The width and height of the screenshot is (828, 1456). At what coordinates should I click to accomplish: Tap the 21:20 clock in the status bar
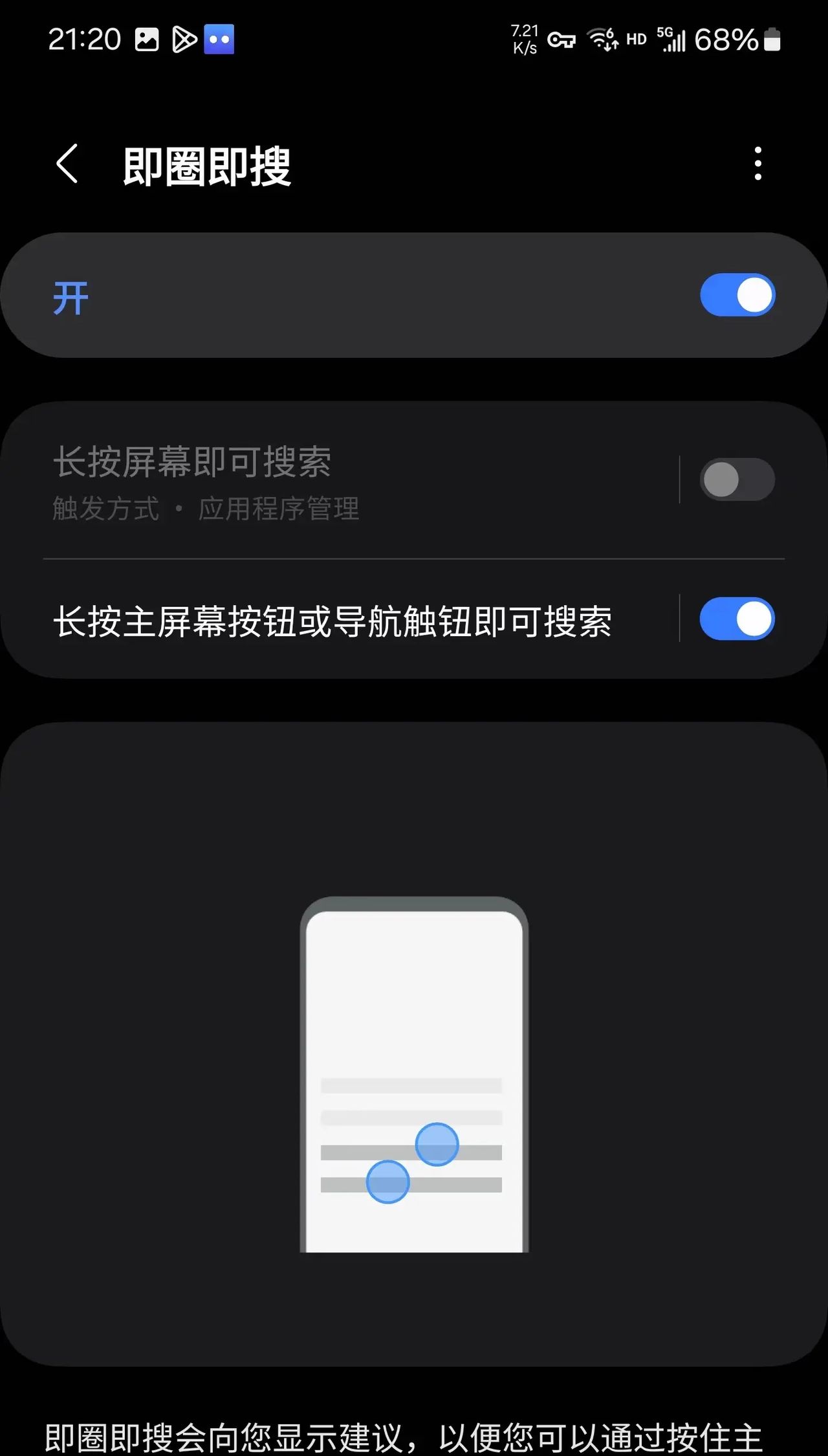point(85,39)
